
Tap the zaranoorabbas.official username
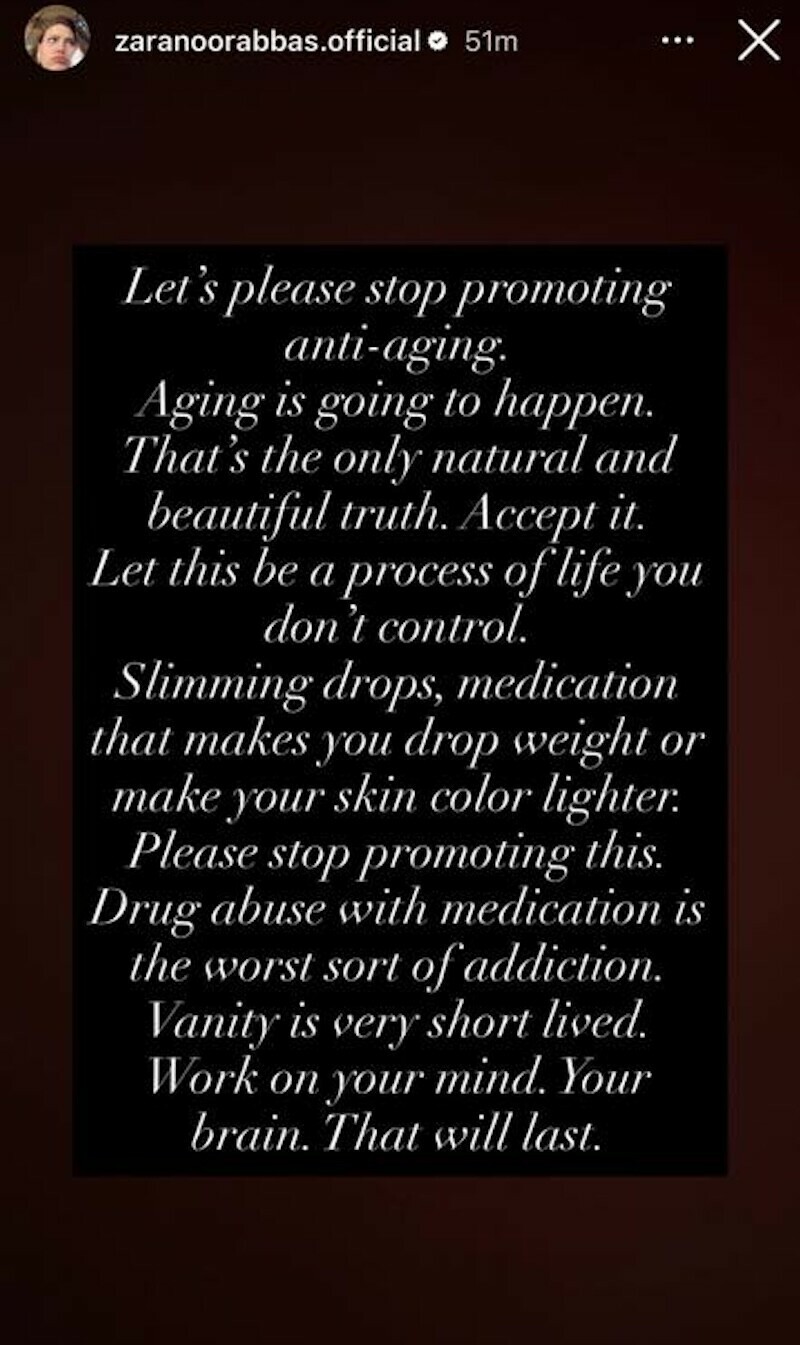coord(269,42)
